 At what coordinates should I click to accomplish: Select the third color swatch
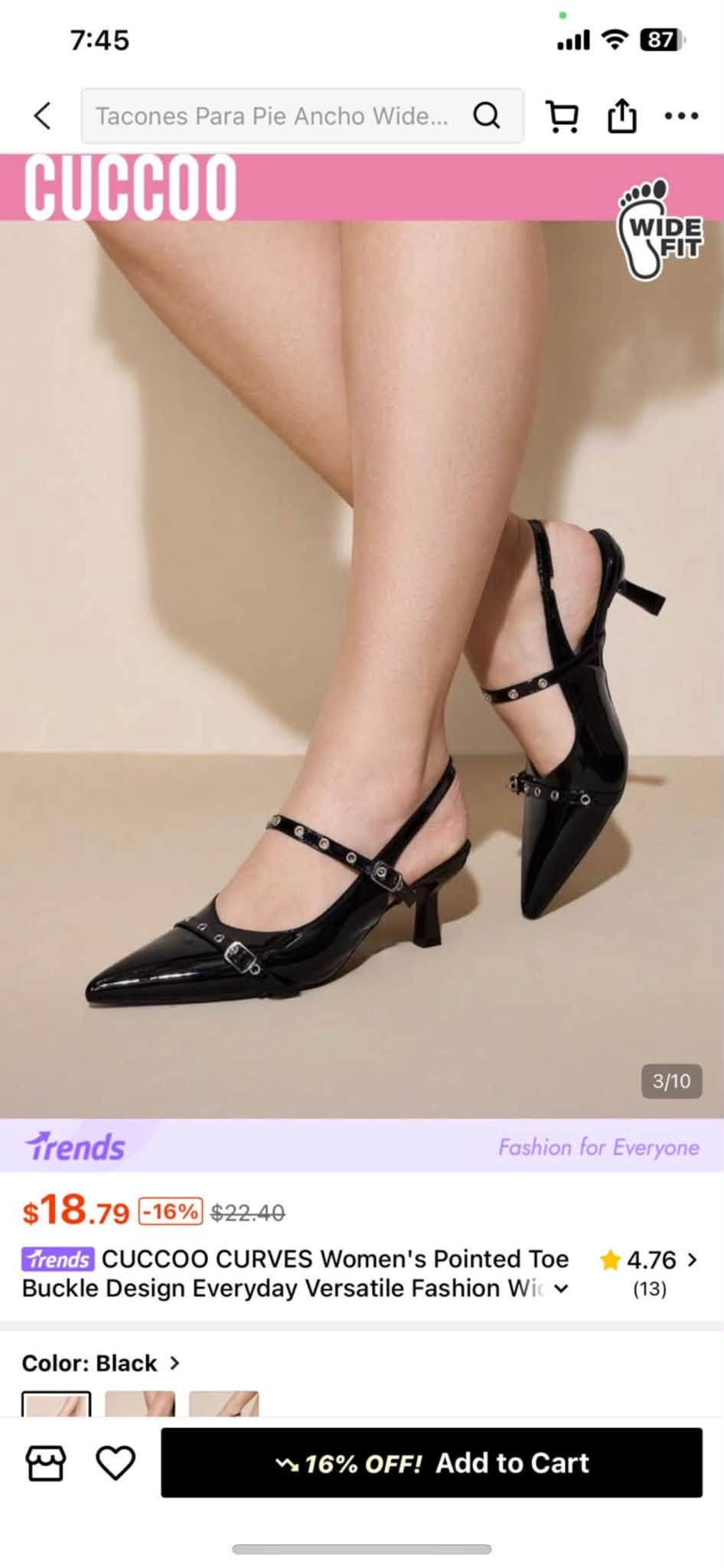point(224,1403)
